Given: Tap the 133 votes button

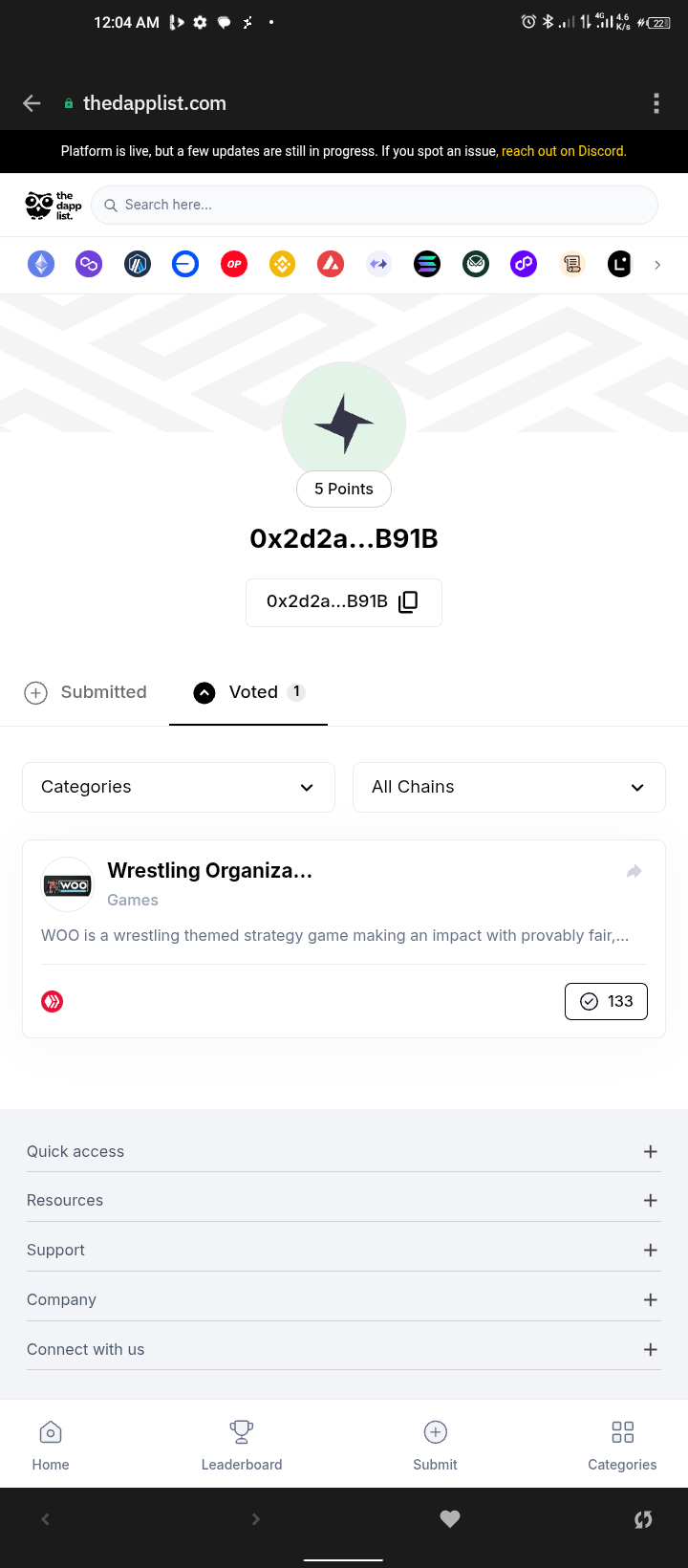Looking at the screenshot, I should click(606, 1001).
